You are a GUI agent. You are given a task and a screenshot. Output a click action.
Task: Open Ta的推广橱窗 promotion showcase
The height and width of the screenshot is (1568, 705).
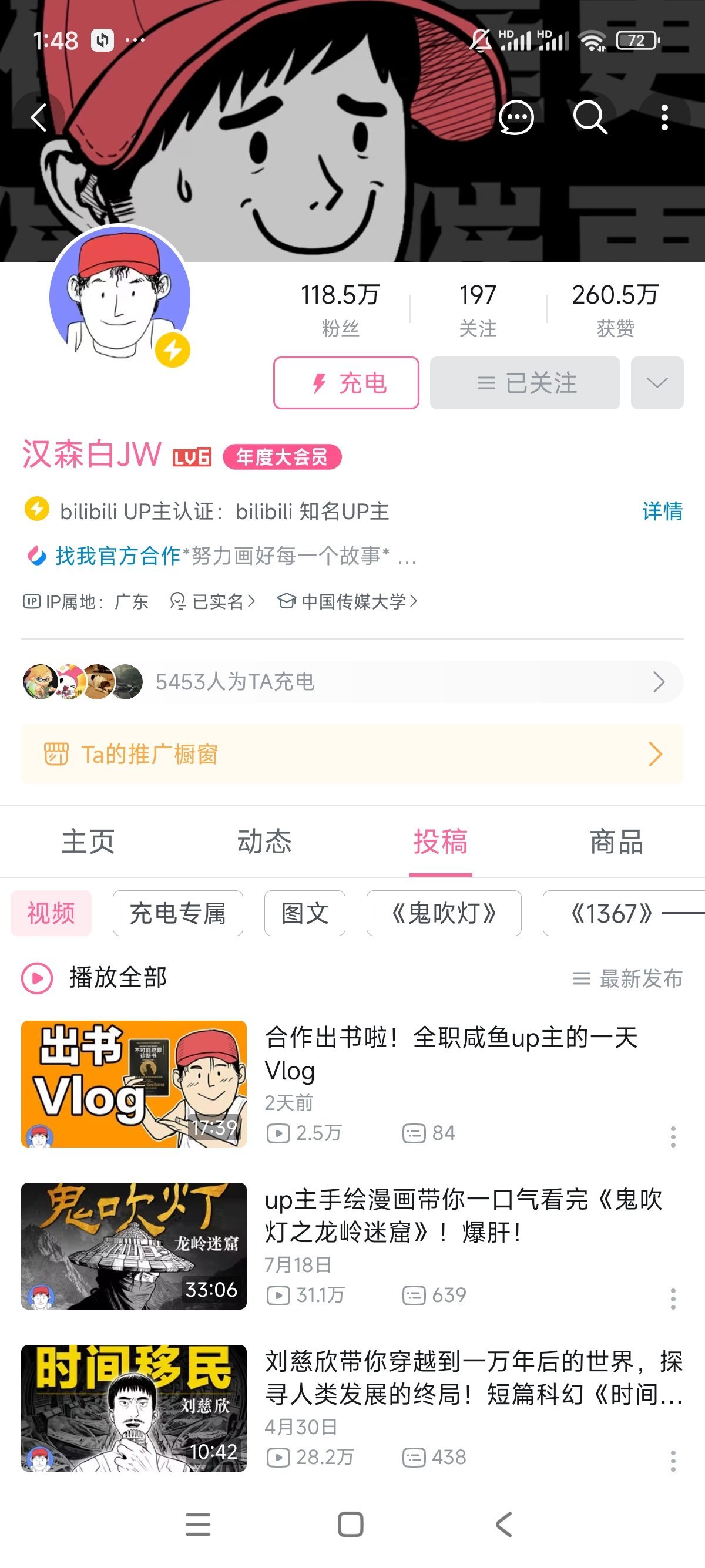pyautogui.click(x=352, y=754)
